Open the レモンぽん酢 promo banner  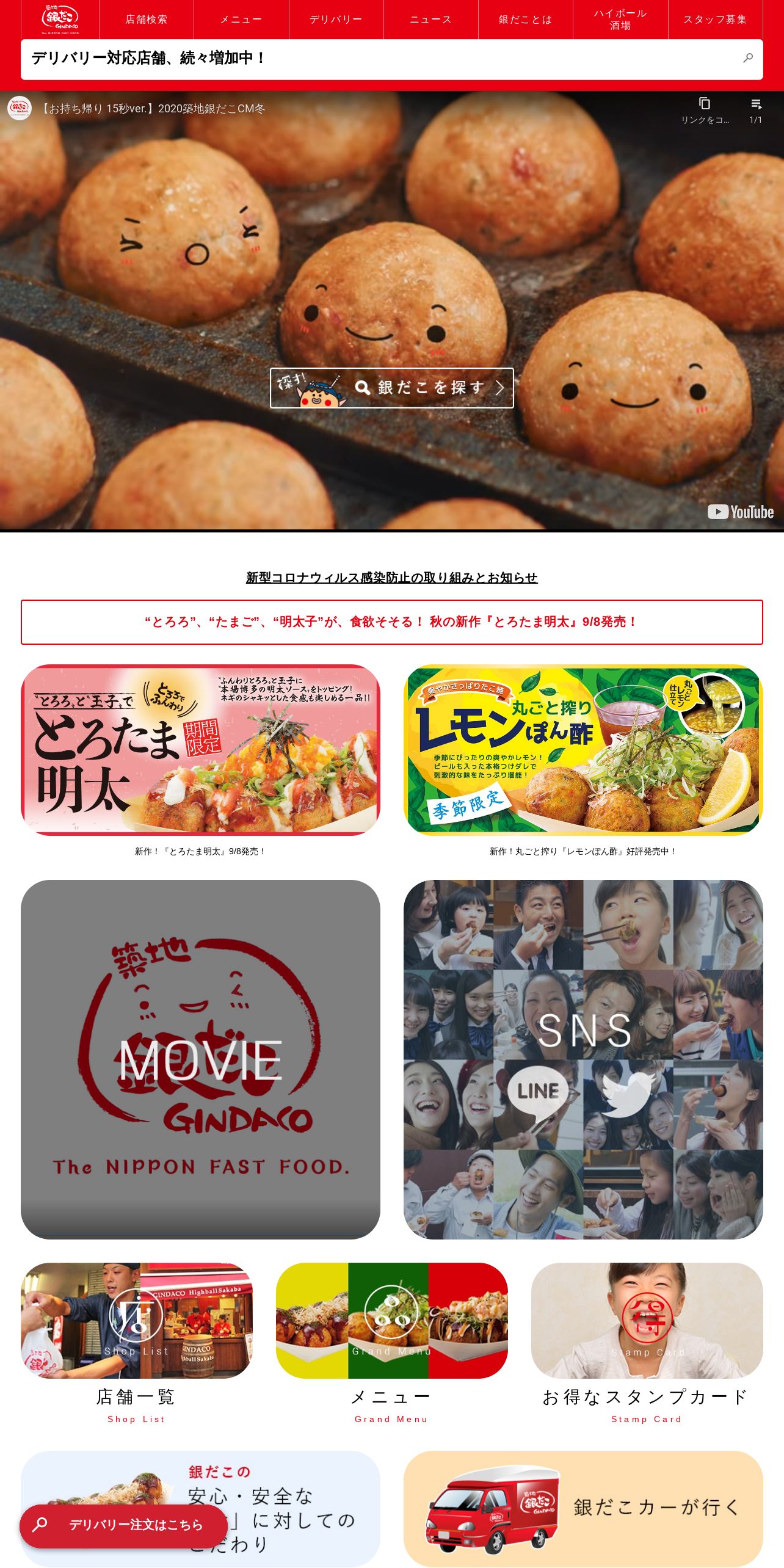point(583,749)
